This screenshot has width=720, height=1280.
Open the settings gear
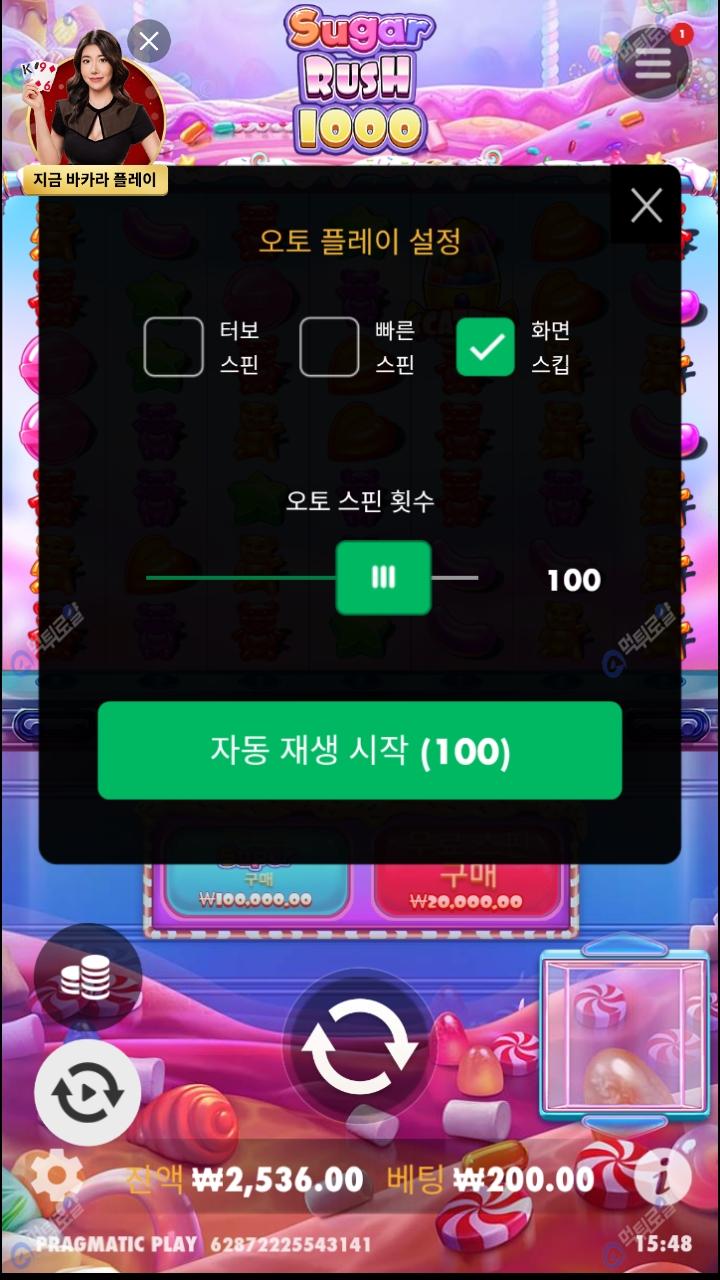(54, 1177)
